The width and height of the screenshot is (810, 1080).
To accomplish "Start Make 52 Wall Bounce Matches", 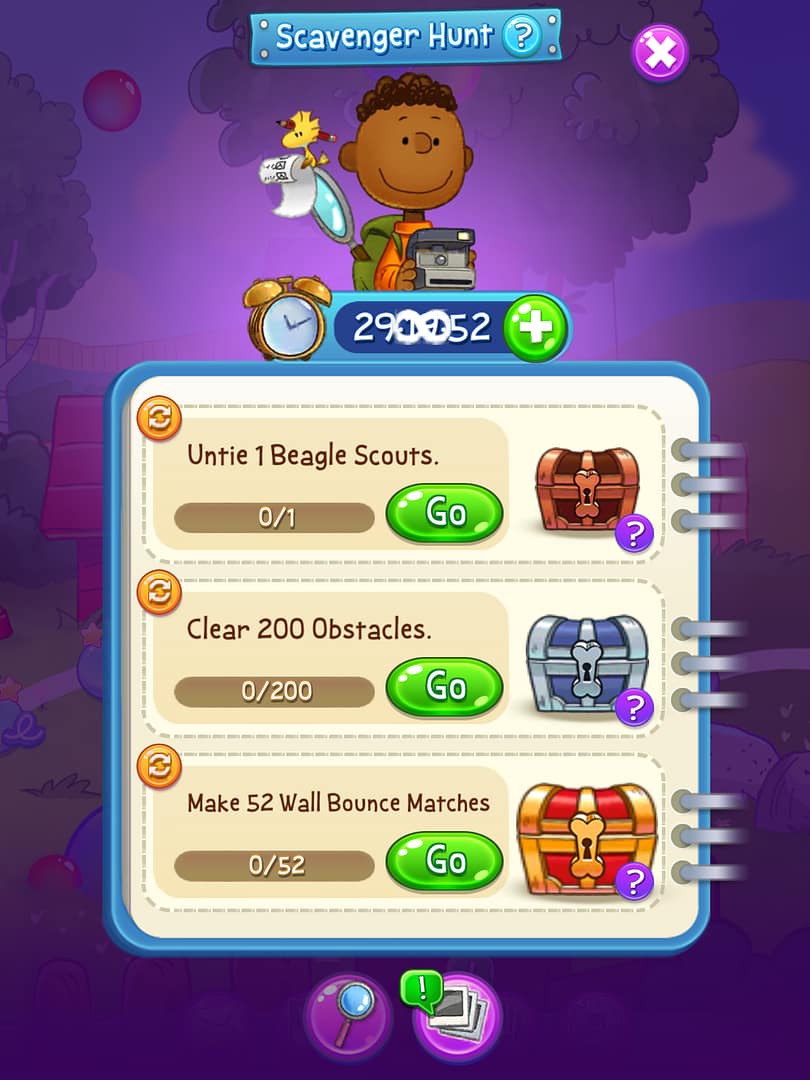I will pyautogui.click(x=444, y=861).
